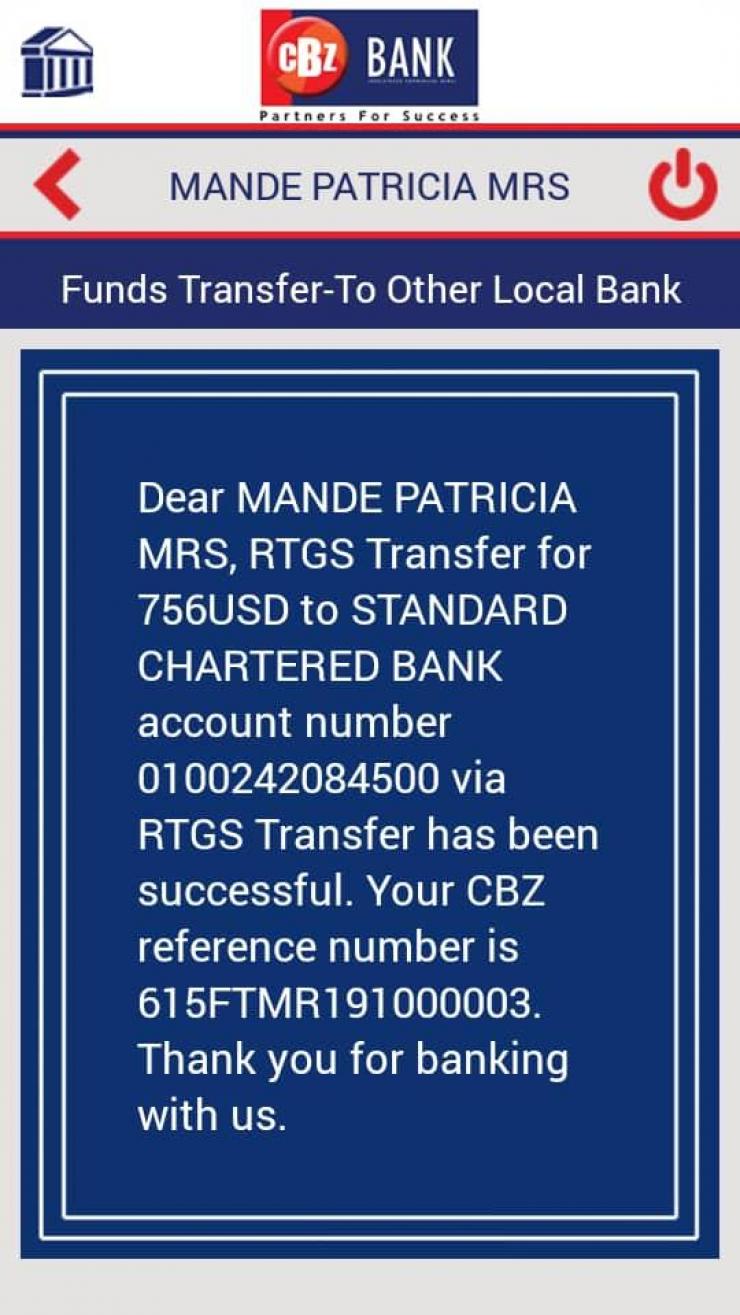Viewport: 740px width, 1315px height.
Task: Open the bank building home icon
Action: (x=57, y=62)
